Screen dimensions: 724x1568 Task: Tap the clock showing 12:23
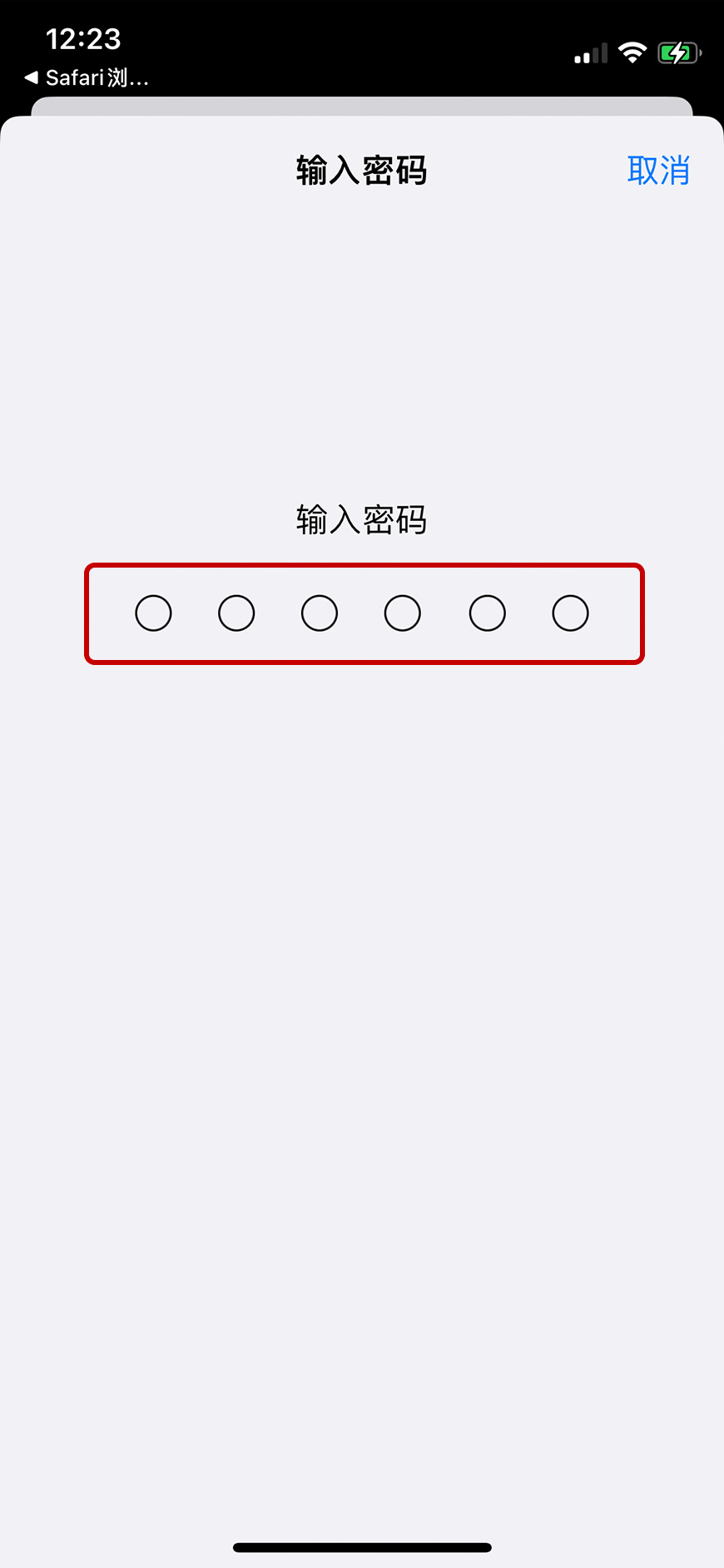84,39
